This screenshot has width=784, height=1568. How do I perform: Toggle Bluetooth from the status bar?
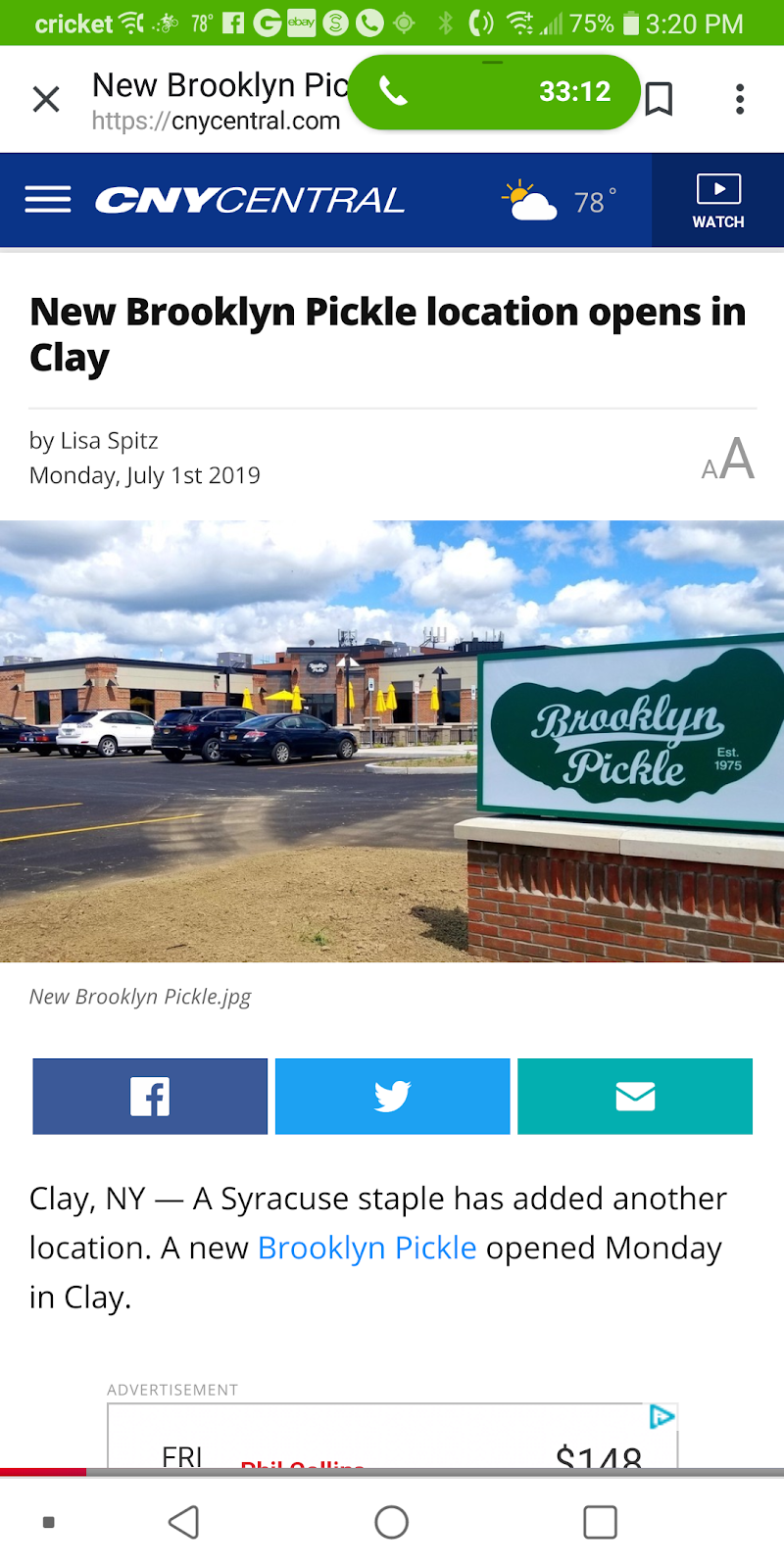pos(445,22)
